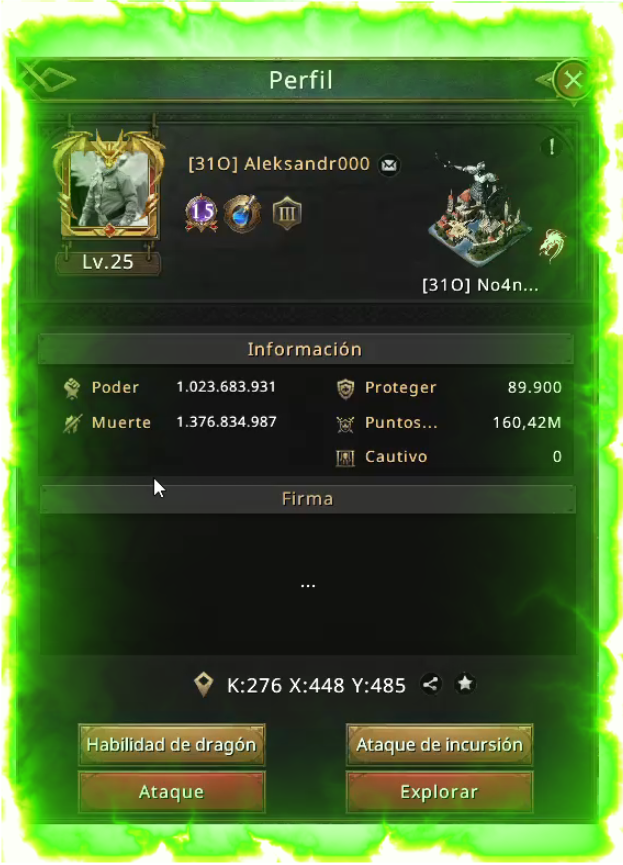
Task: Tap the rank III shield badge
Action: click(287, 213)
